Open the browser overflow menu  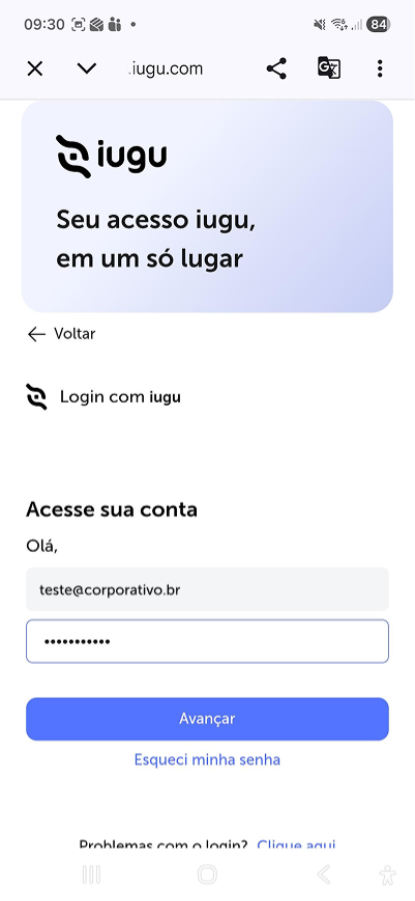379,69
